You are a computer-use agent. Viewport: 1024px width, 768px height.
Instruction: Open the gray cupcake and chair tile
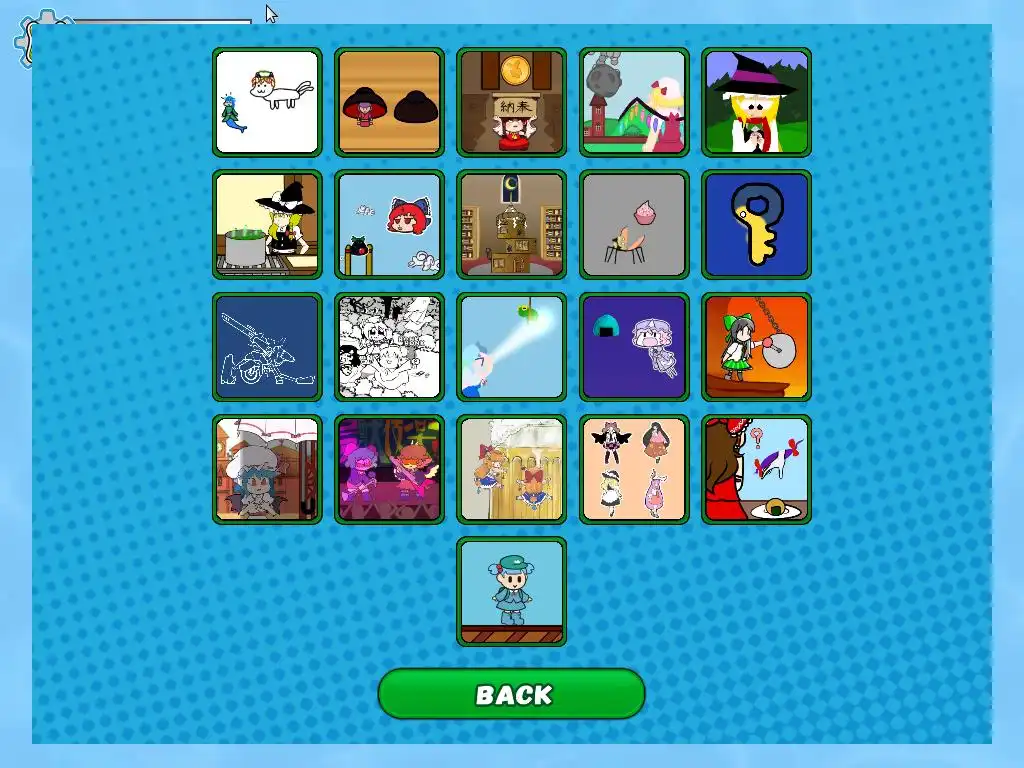[x=634, y=224]
